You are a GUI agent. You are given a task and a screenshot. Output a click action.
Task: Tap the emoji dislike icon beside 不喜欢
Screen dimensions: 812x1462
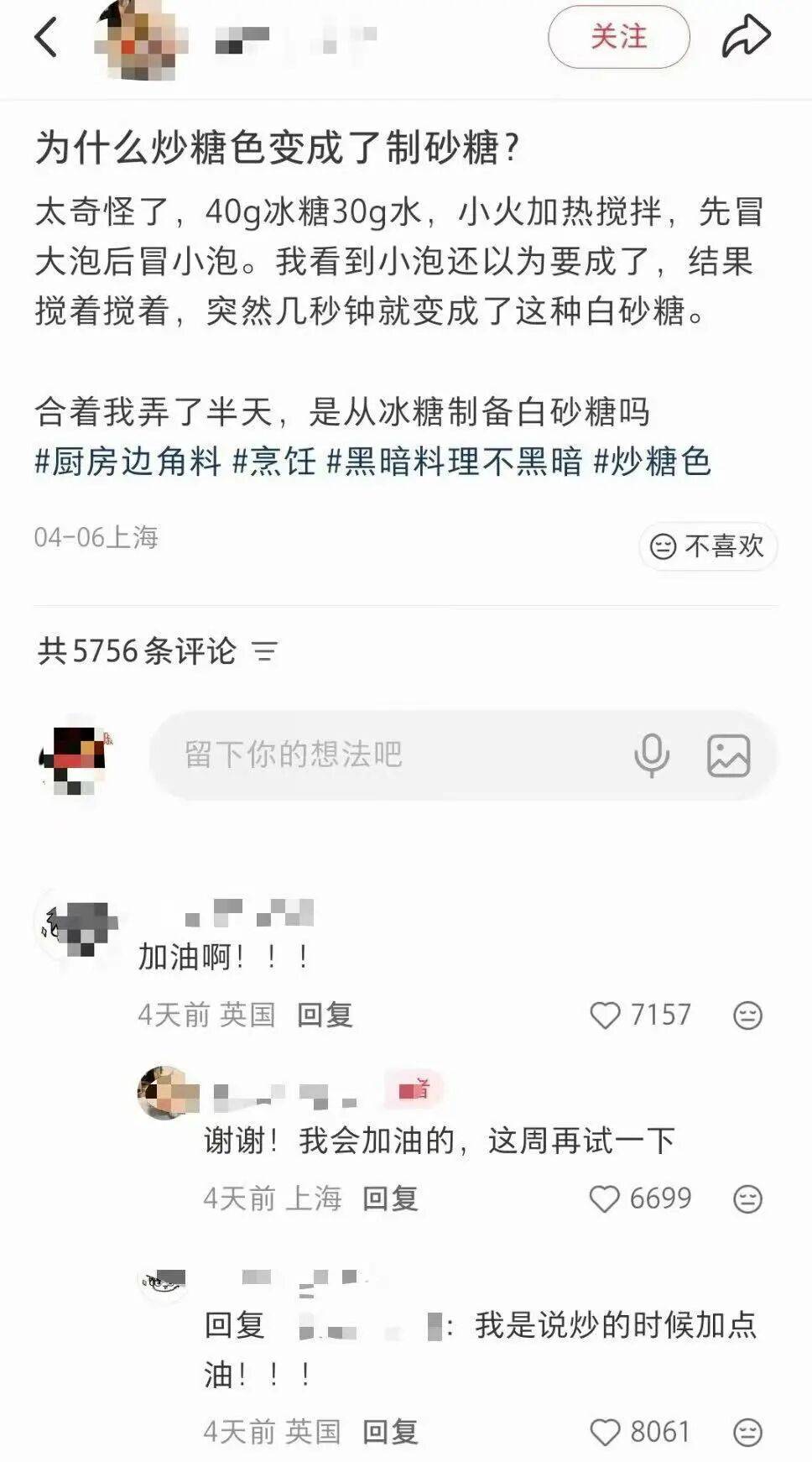tap(663, 546)
